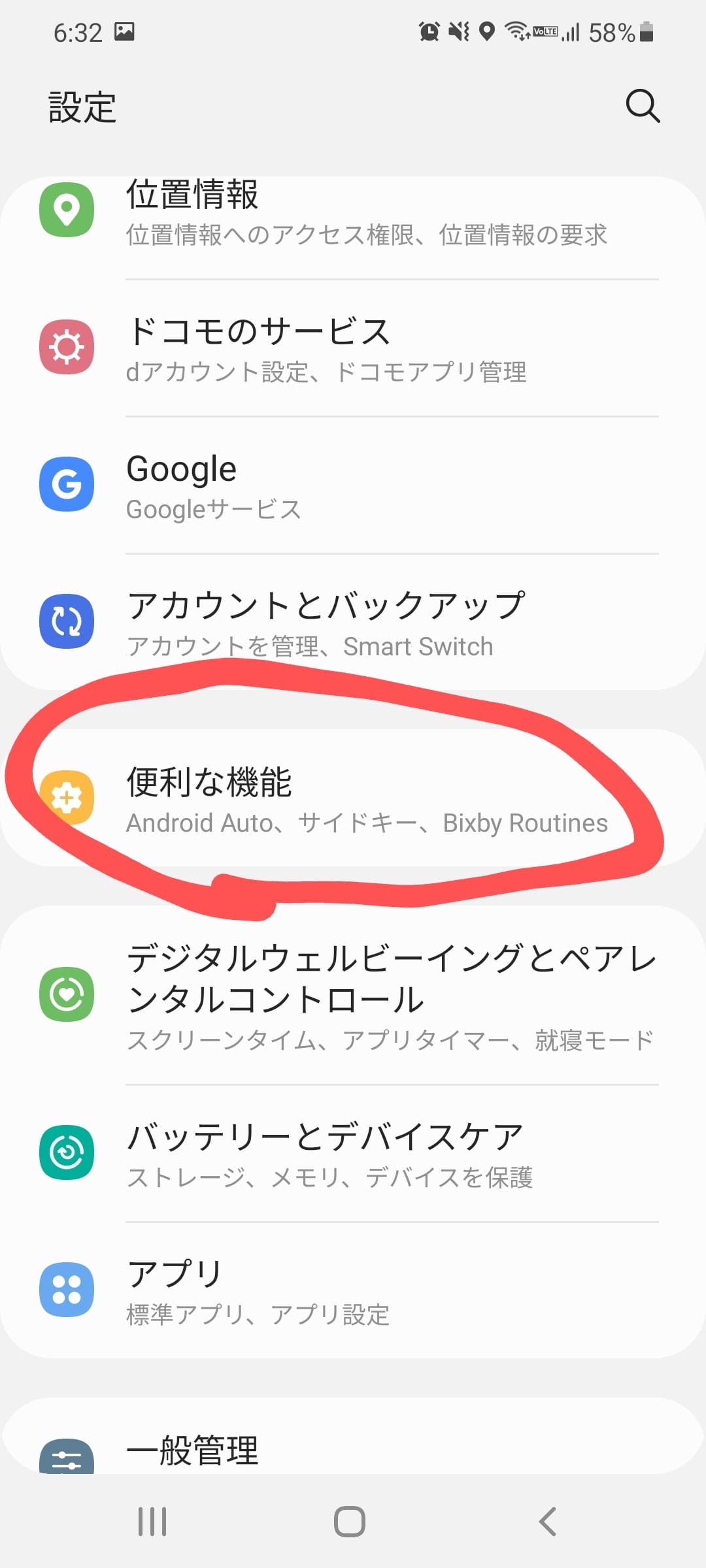Open the settings search icon
The image size is (706, 1568).
643,106
